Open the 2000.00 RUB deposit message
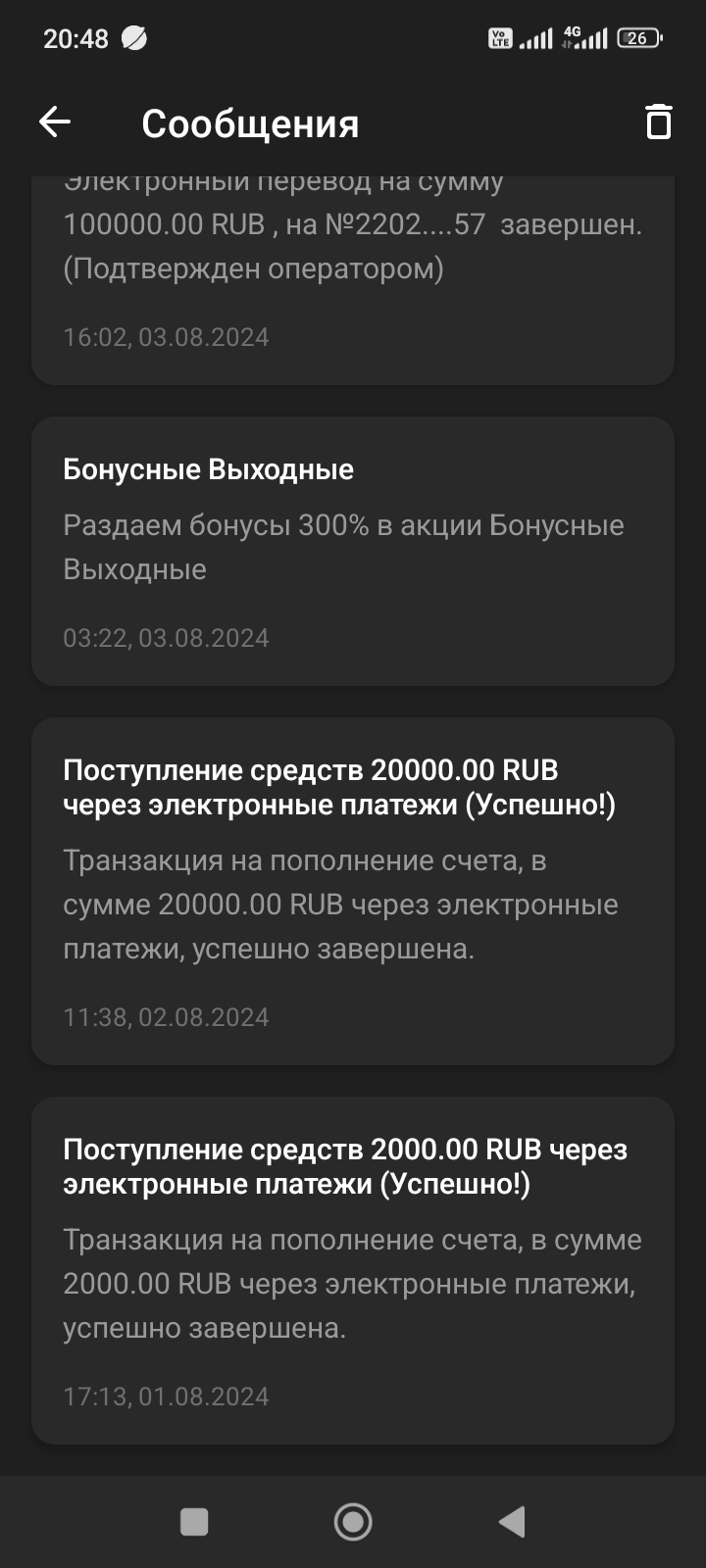This screenshot has width=706, height=1568. [x=353, y=1270]
